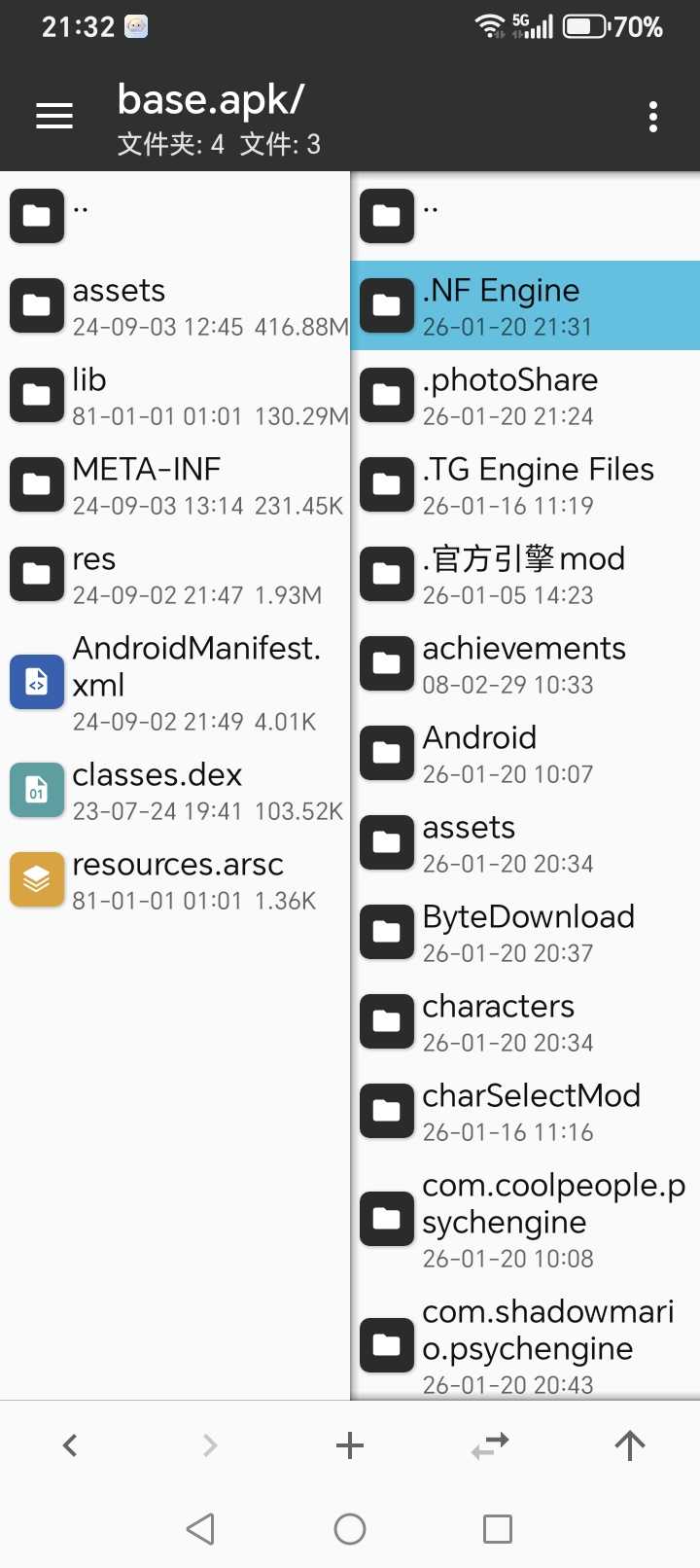Open the com.coolpeople.psychengine folder

tap(525, 1219)
